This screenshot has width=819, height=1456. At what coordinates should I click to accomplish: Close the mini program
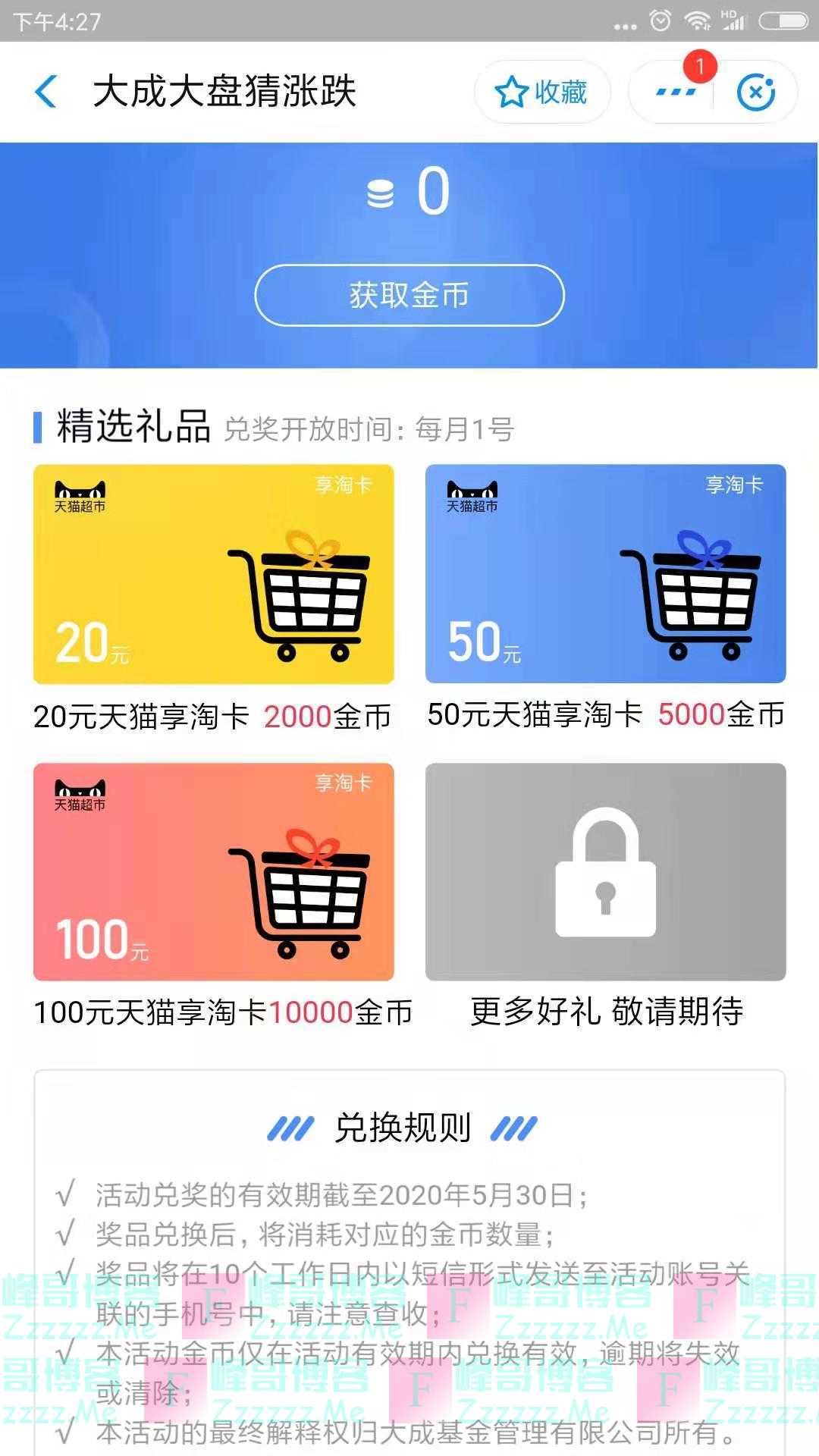point(755,92)
